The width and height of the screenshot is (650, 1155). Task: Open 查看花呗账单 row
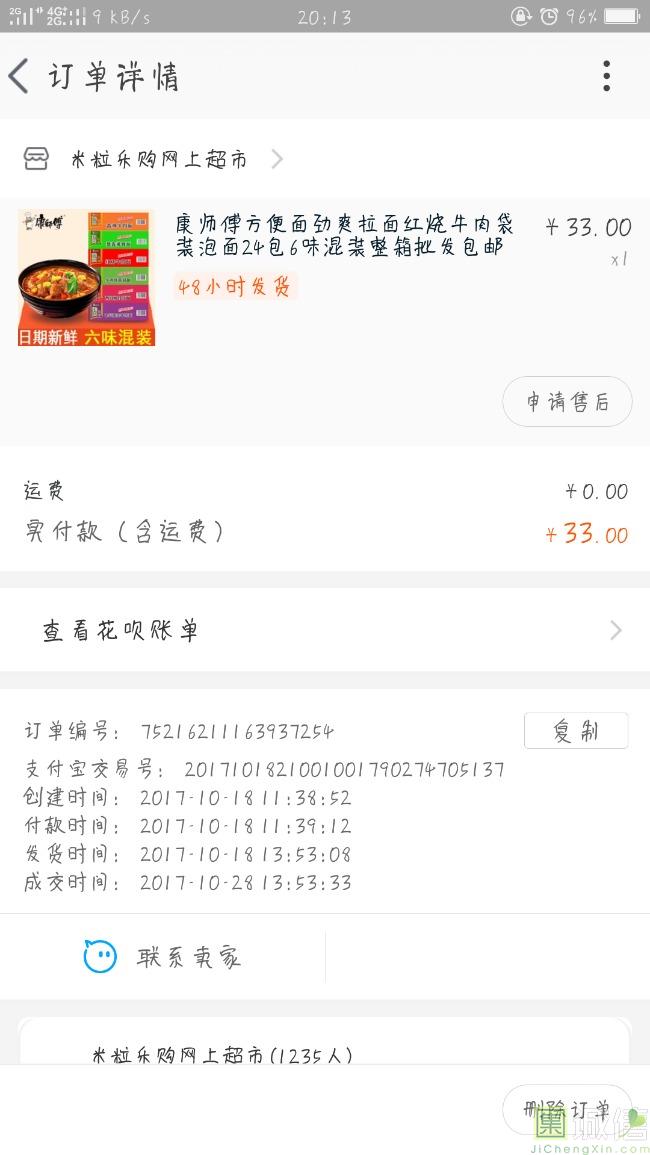tap(324, 630)
